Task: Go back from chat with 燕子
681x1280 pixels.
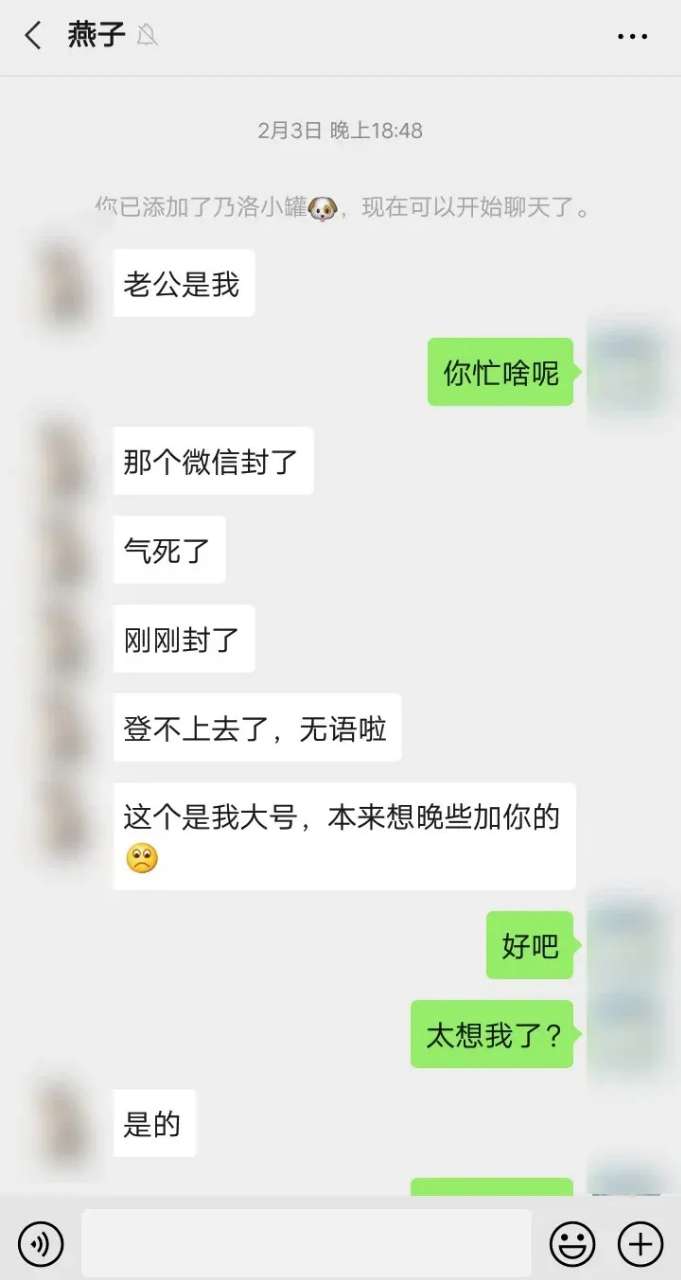Action: [x=33, y=36]
